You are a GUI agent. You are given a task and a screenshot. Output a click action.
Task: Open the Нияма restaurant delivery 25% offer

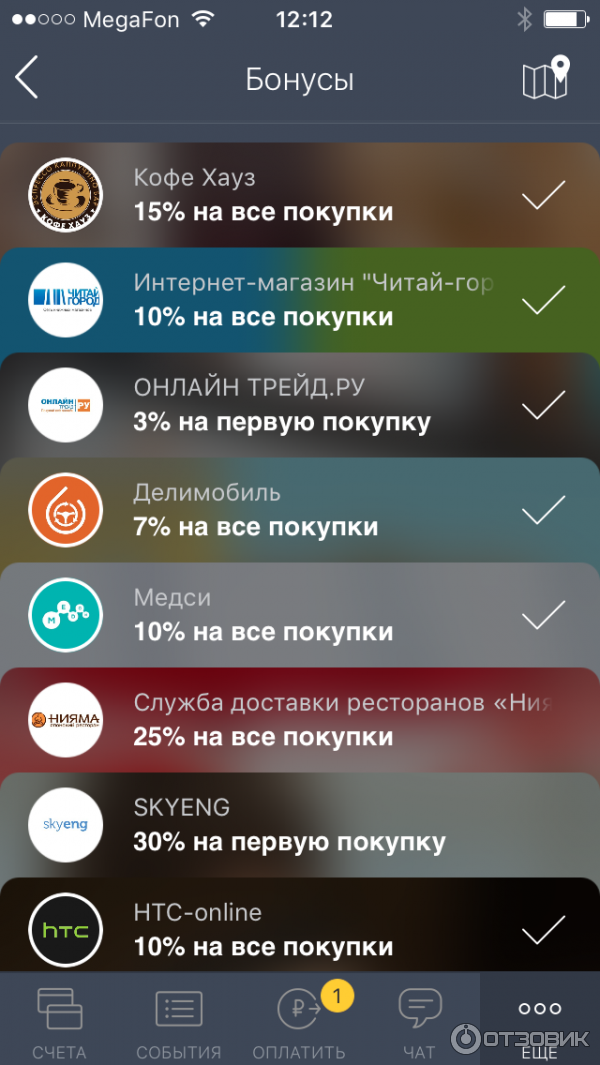(300, 720)
